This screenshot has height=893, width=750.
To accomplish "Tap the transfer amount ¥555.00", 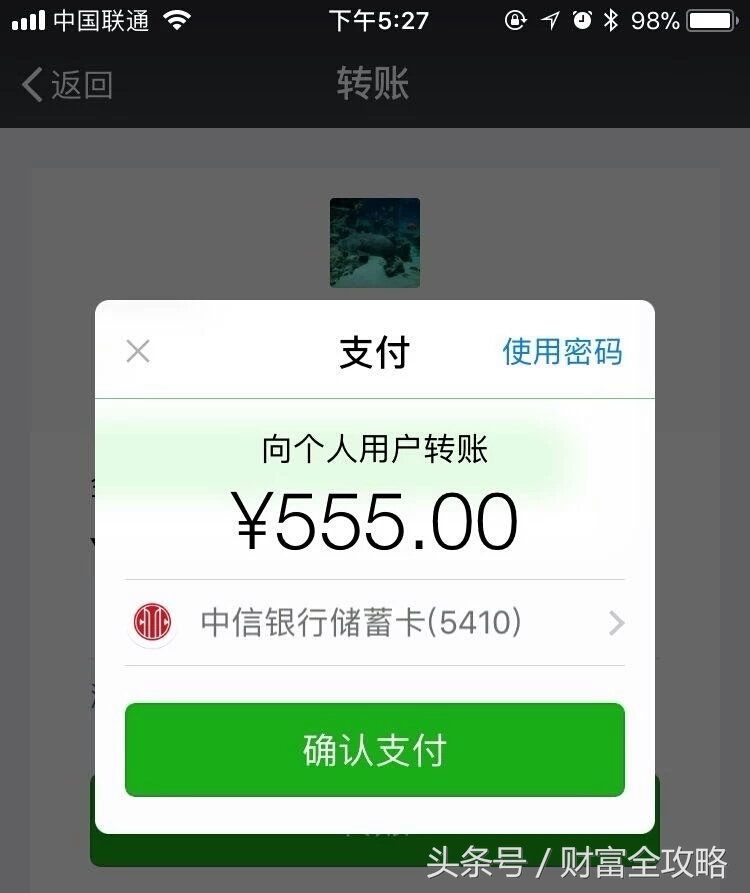I will (375, 518).
